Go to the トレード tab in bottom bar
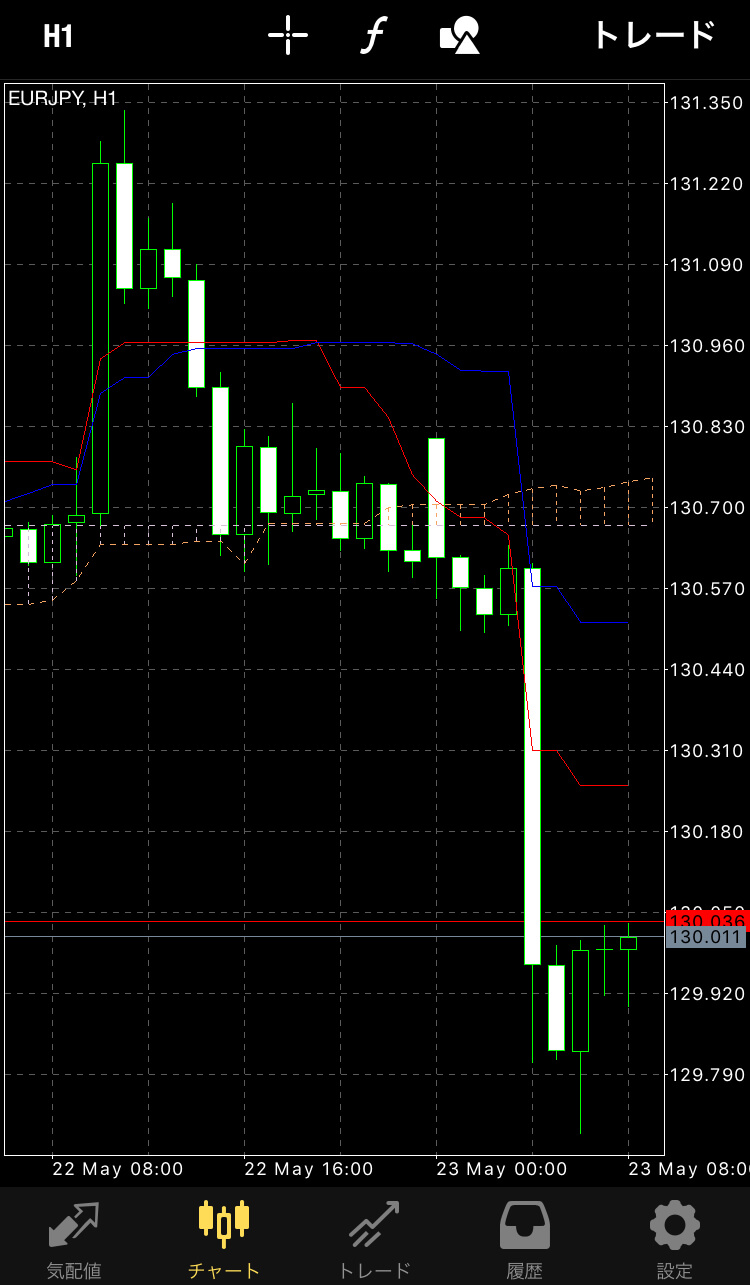 point(374,1238)
